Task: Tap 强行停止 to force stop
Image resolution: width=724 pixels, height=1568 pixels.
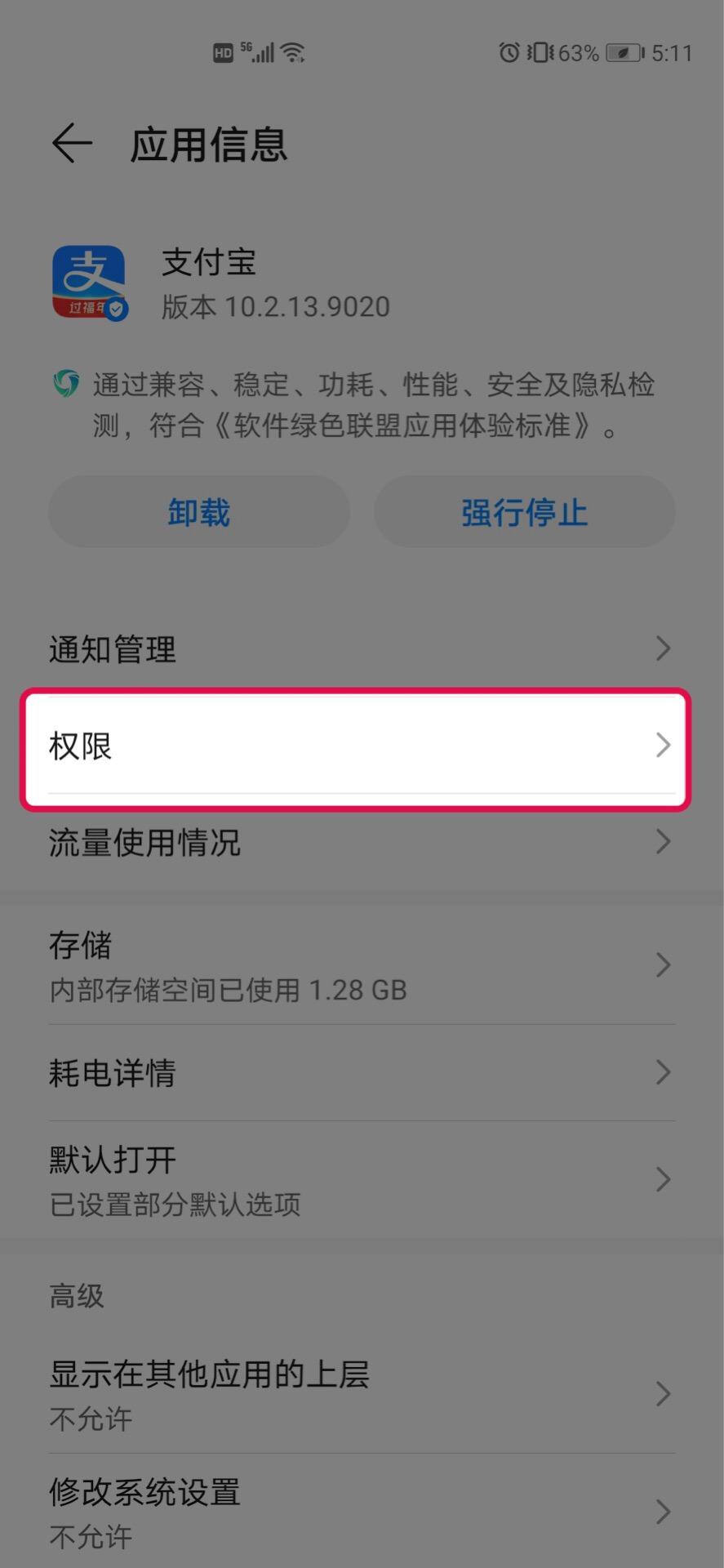Action: (524, 512)
